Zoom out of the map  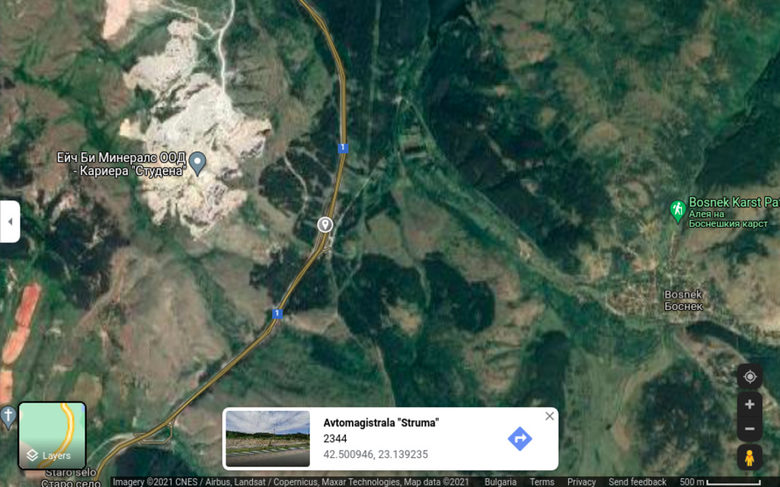(750, 429)
